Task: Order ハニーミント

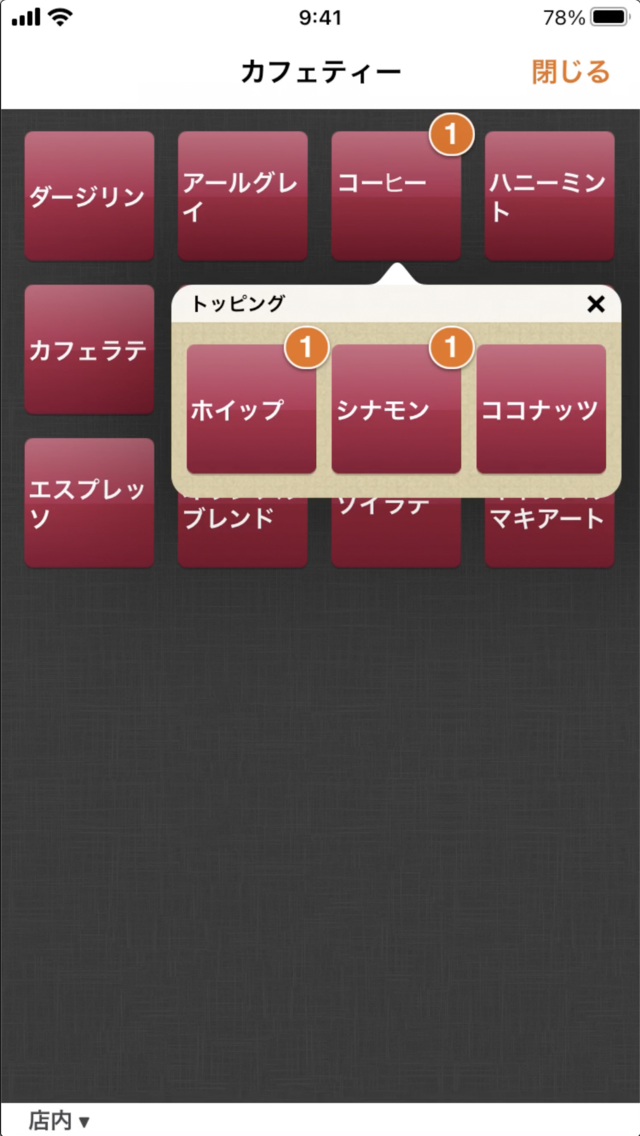Action: click(x=549, y=196)
